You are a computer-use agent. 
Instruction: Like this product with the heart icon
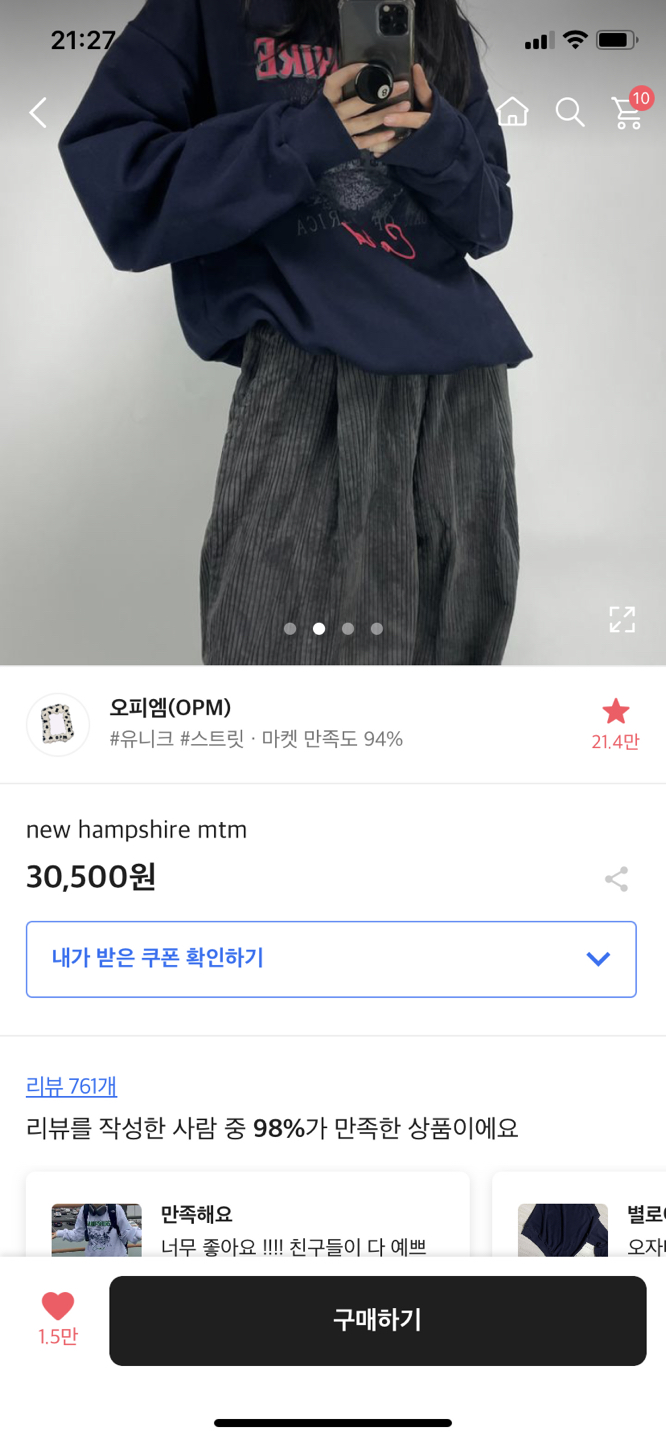pyautogui.click(x=58, y=1306)
